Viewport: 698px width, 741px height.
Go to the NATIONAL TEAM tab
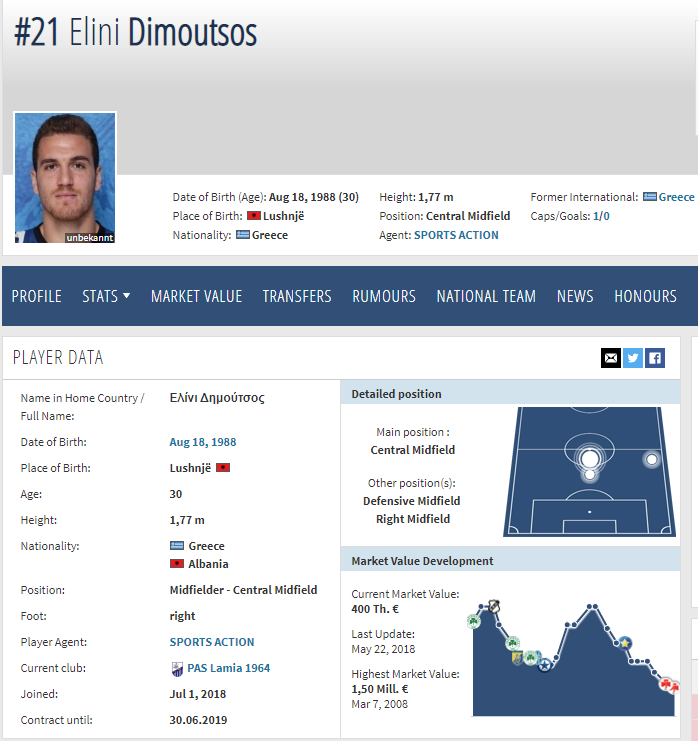[486, 296]
